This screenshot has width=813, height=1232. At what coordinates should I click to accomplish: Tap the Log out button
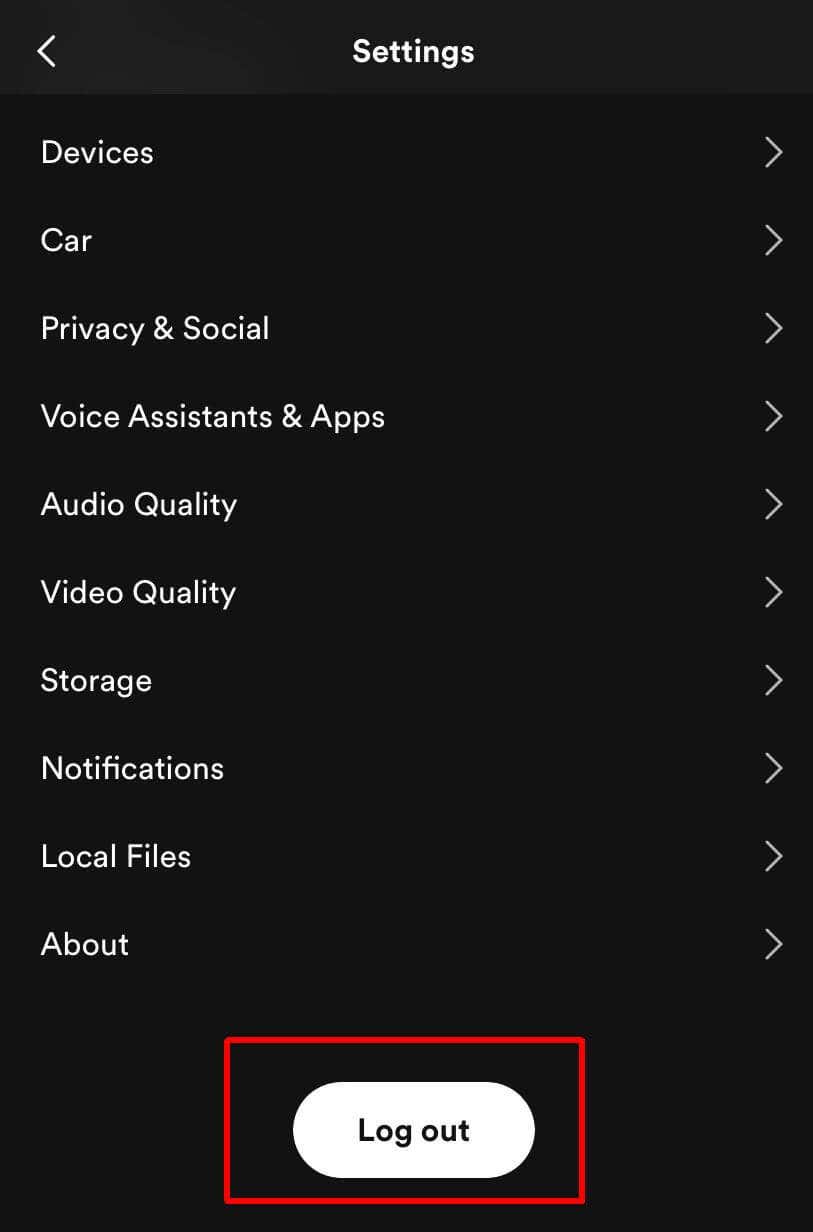pos(413,1130)
